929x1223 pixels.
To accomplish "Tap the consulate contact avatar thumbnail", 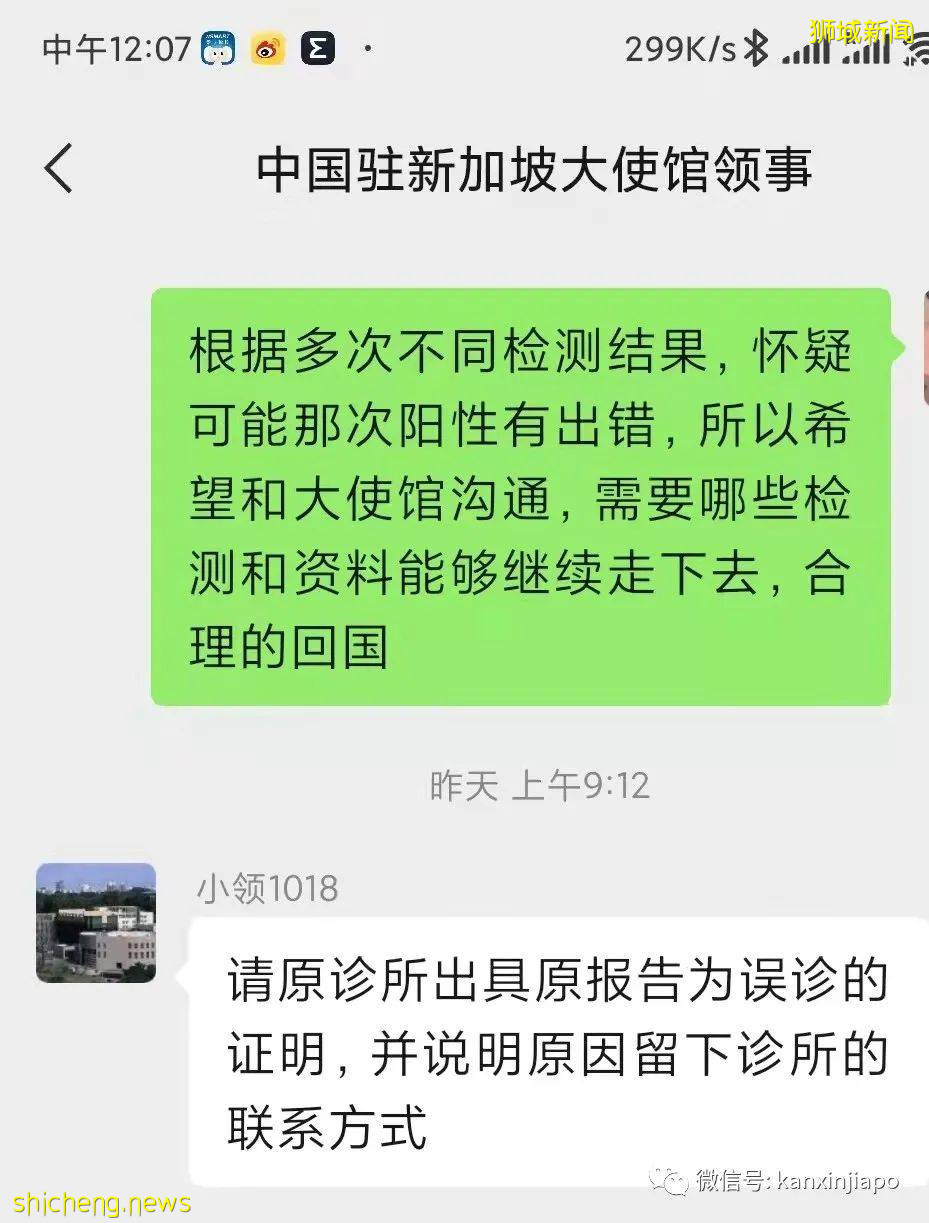I will coord(95,922).
